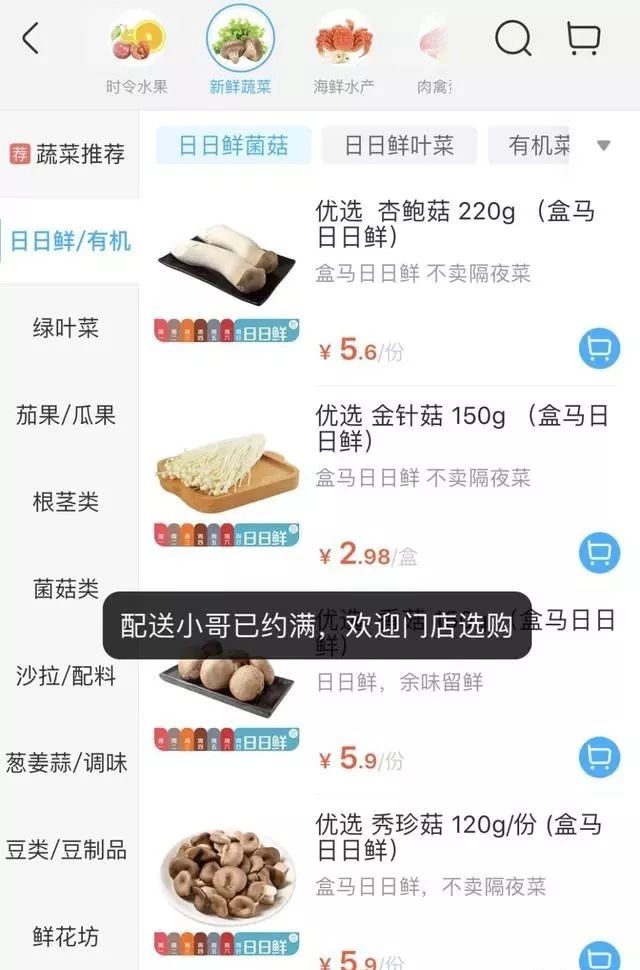The image size is (640, 970).
Task: Add 杏鲍菇 220g to cart
Action: tap(599, 349)
